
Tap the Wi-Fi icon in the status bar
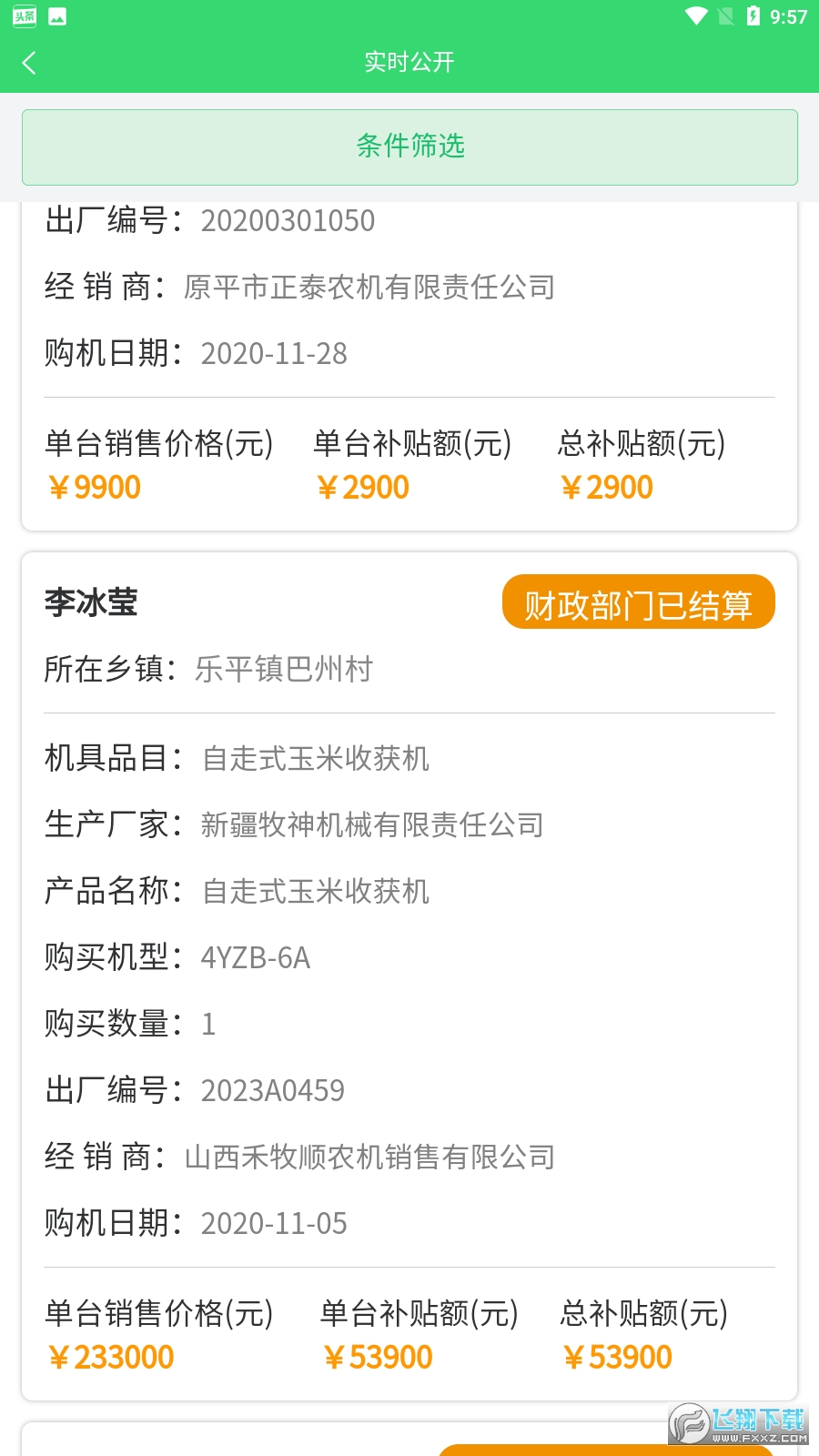click(x=695, y=15)
